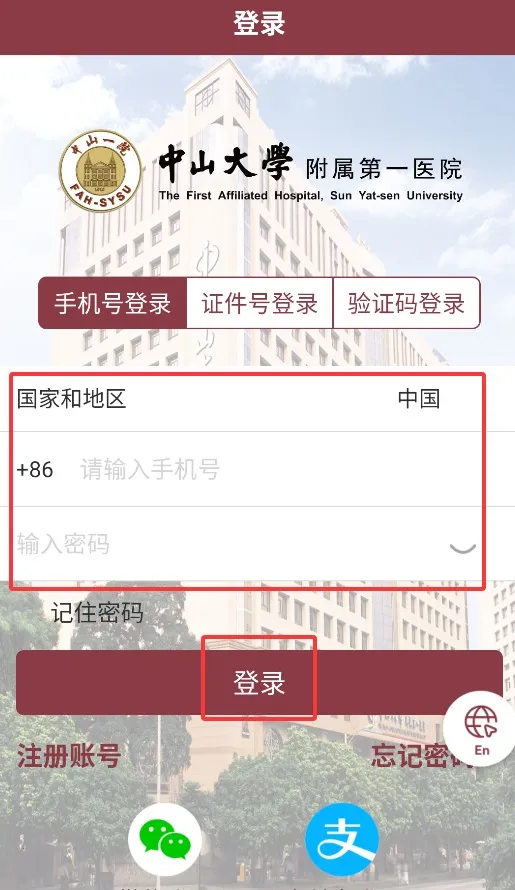Tap the 登录 login button
This screenshot has width=515, height=890.
click(259, 682)
